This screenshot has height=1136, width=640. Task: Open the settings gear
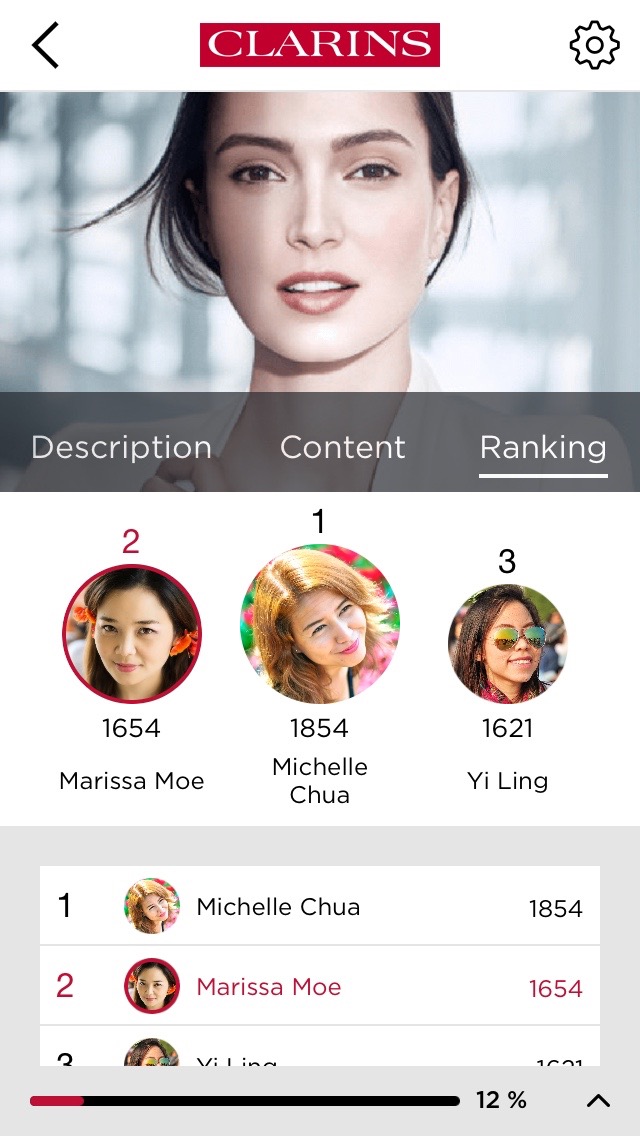coord(594,46)
